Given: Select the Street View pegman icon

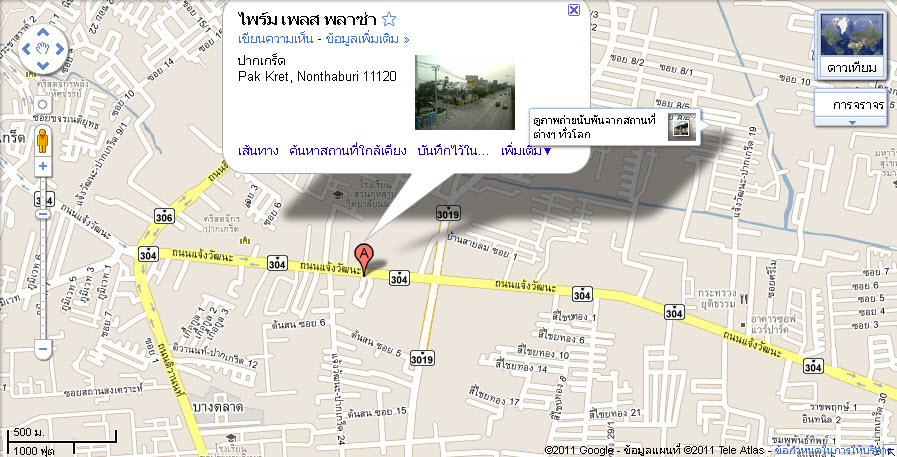Looking at the screenshot, I should 43,141.
